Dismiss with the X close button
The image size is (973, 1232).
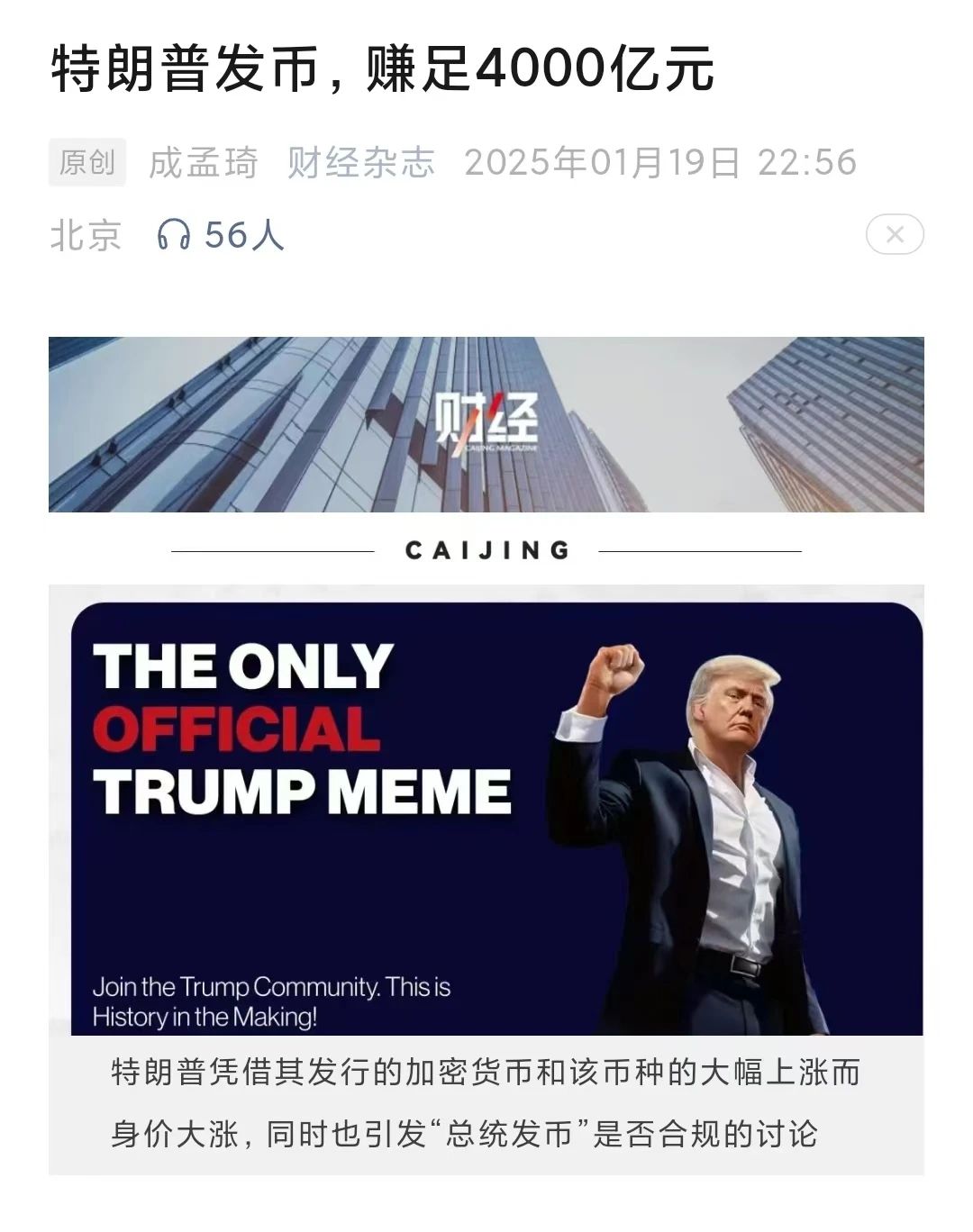[895, 235]
